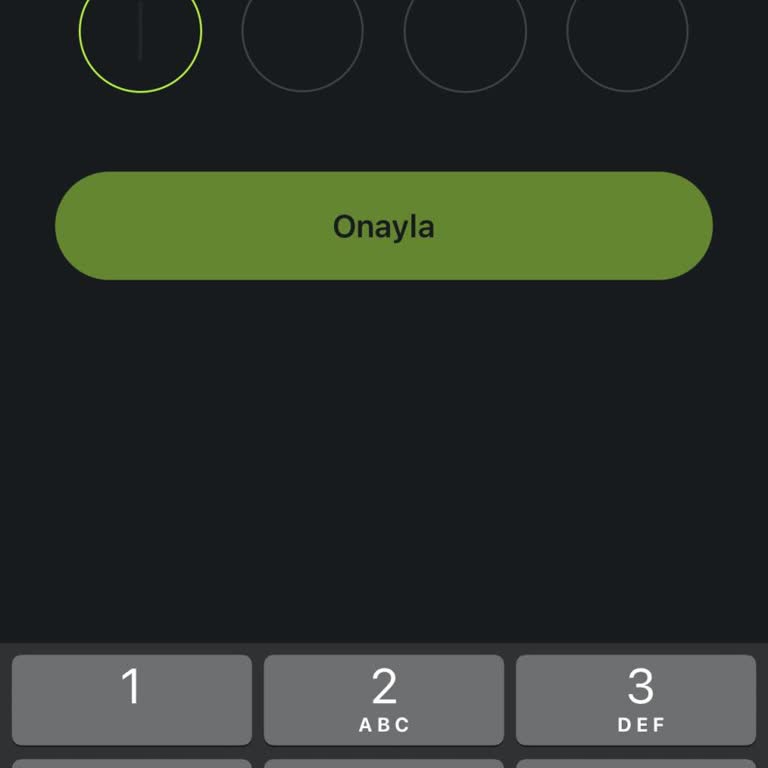The width and height of the screenshot is (768, 768).
Task: Enter digit 2 on the keypad
Action: click(384, 699)
